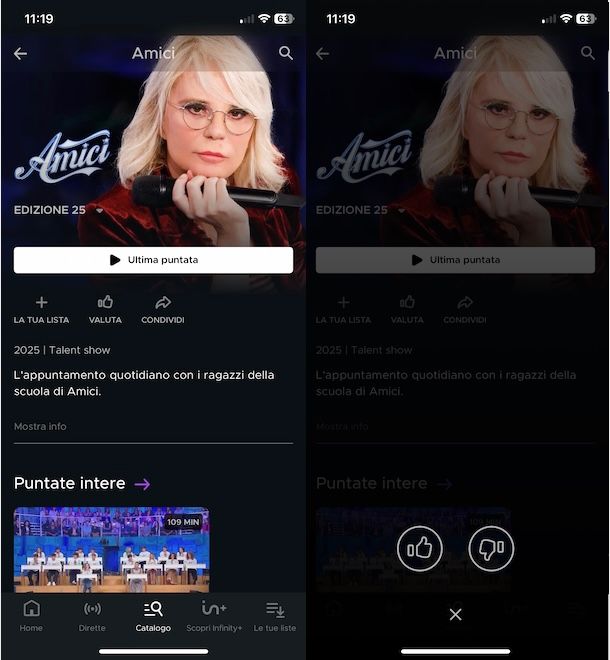Select the Catalogo tab

153,616
